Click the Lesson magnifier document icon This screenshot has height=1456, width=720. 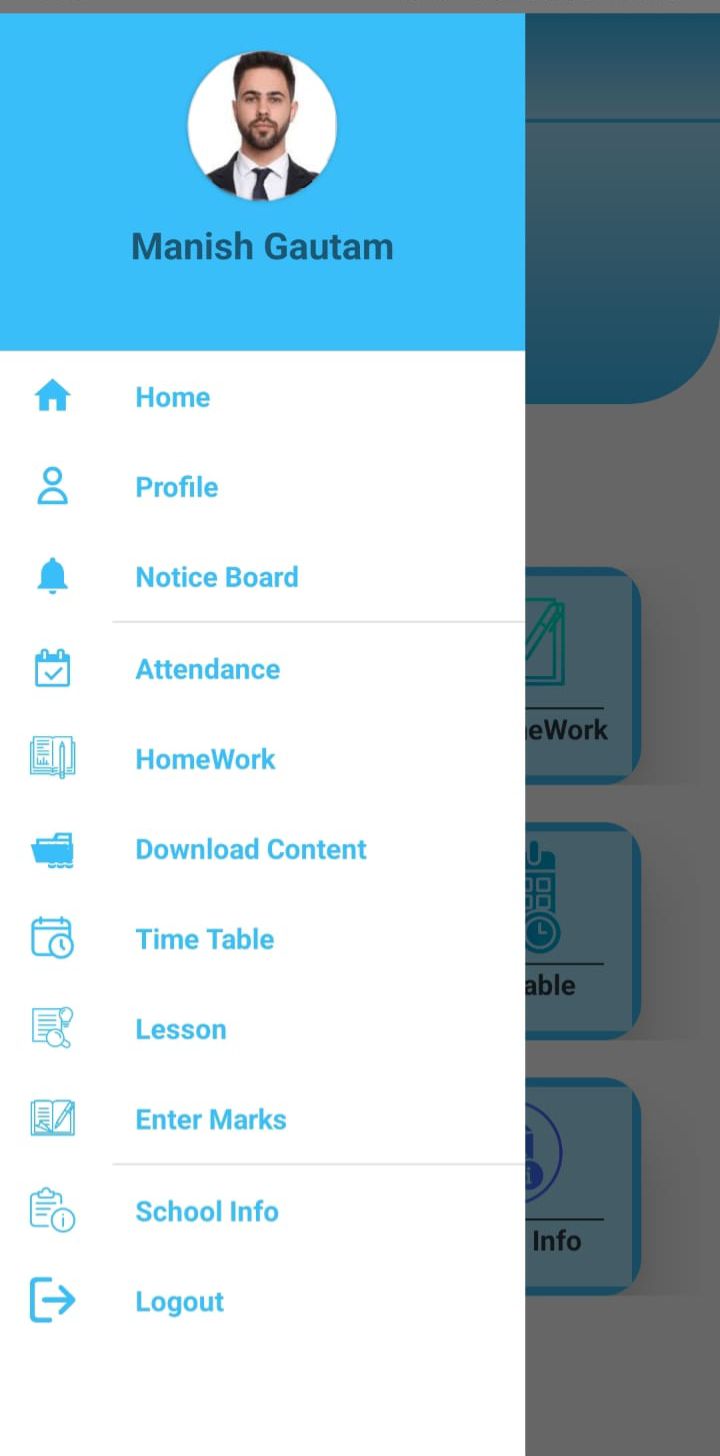point(51,1028)
